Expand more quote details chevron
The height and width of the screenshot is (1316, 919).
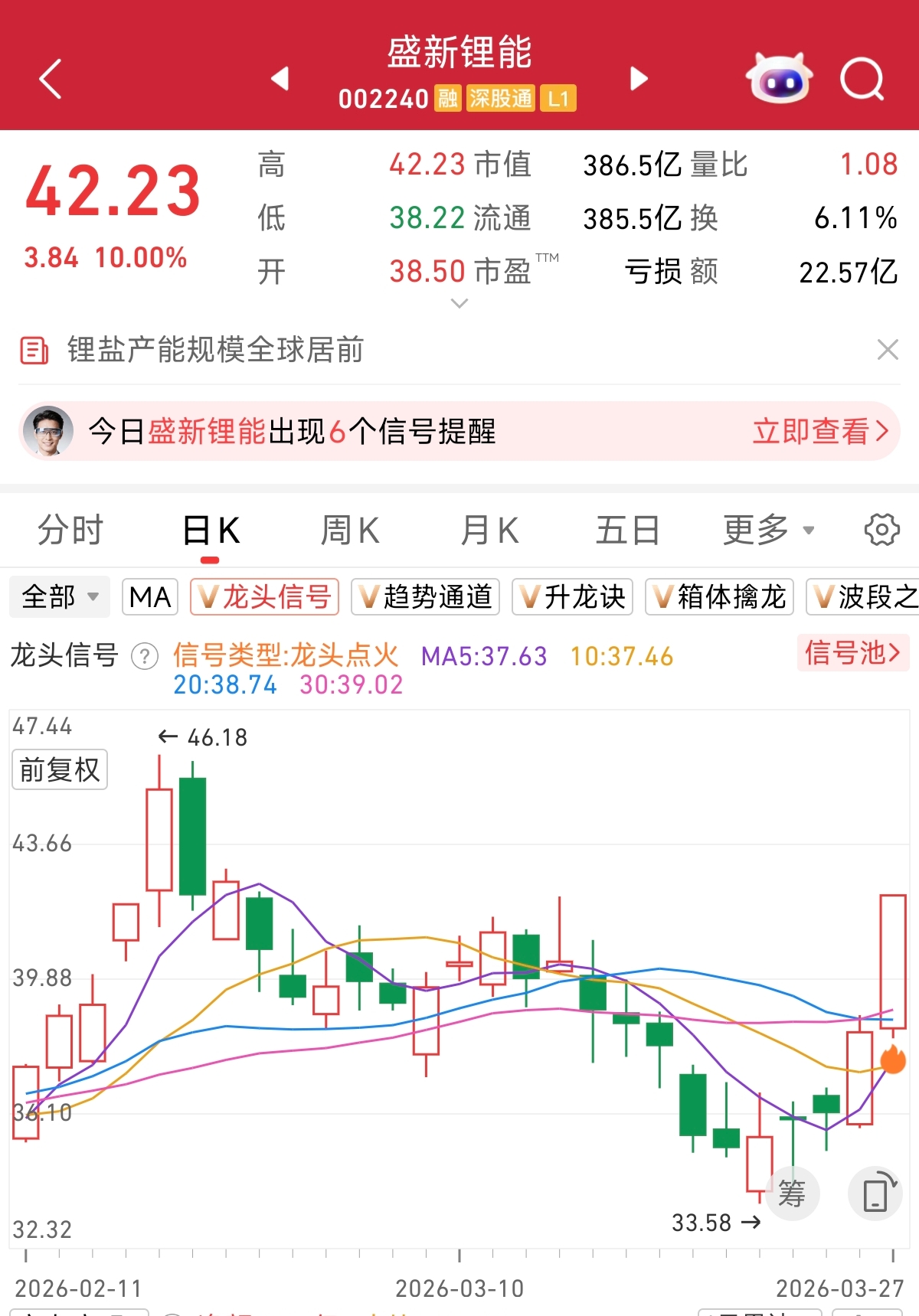point(459,304)
